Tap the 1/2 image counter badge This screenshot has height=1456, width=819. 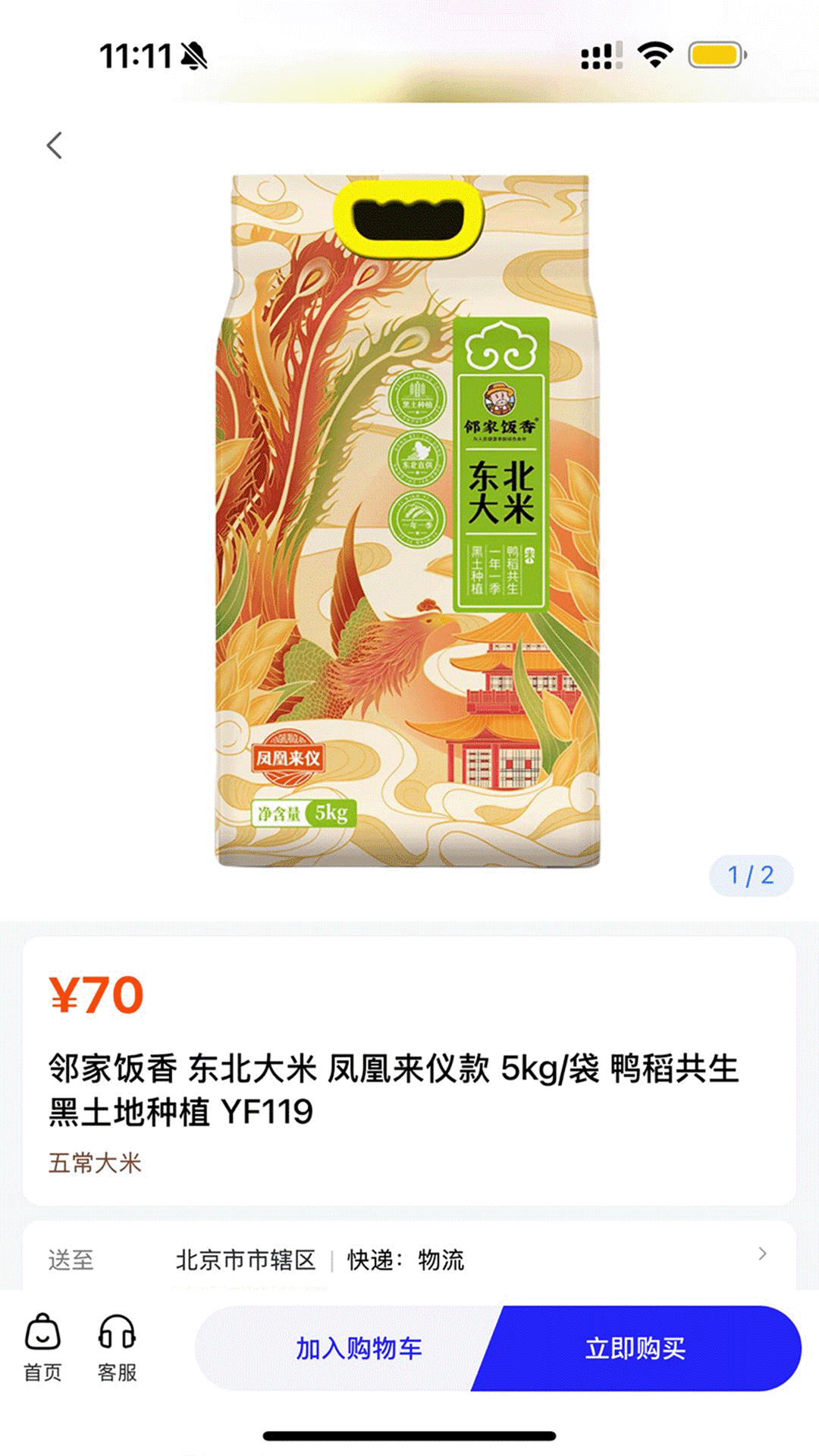coord(751,876)
